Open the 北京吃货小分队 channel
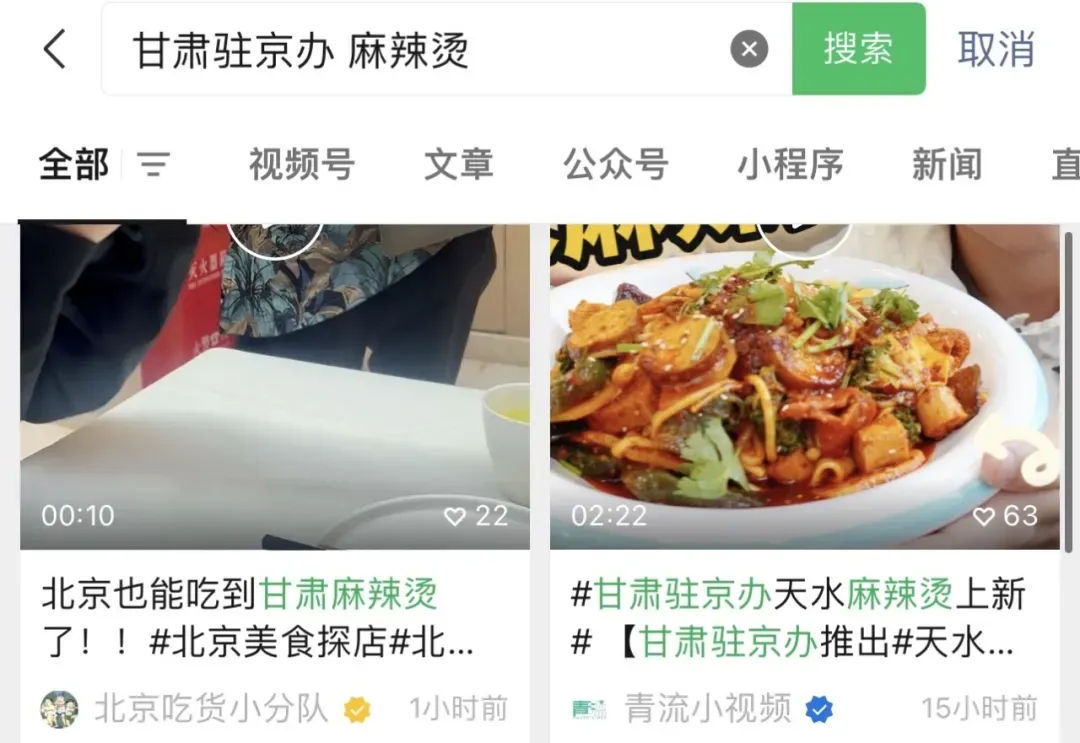The image size is (1080, 743). pos(210,709)
